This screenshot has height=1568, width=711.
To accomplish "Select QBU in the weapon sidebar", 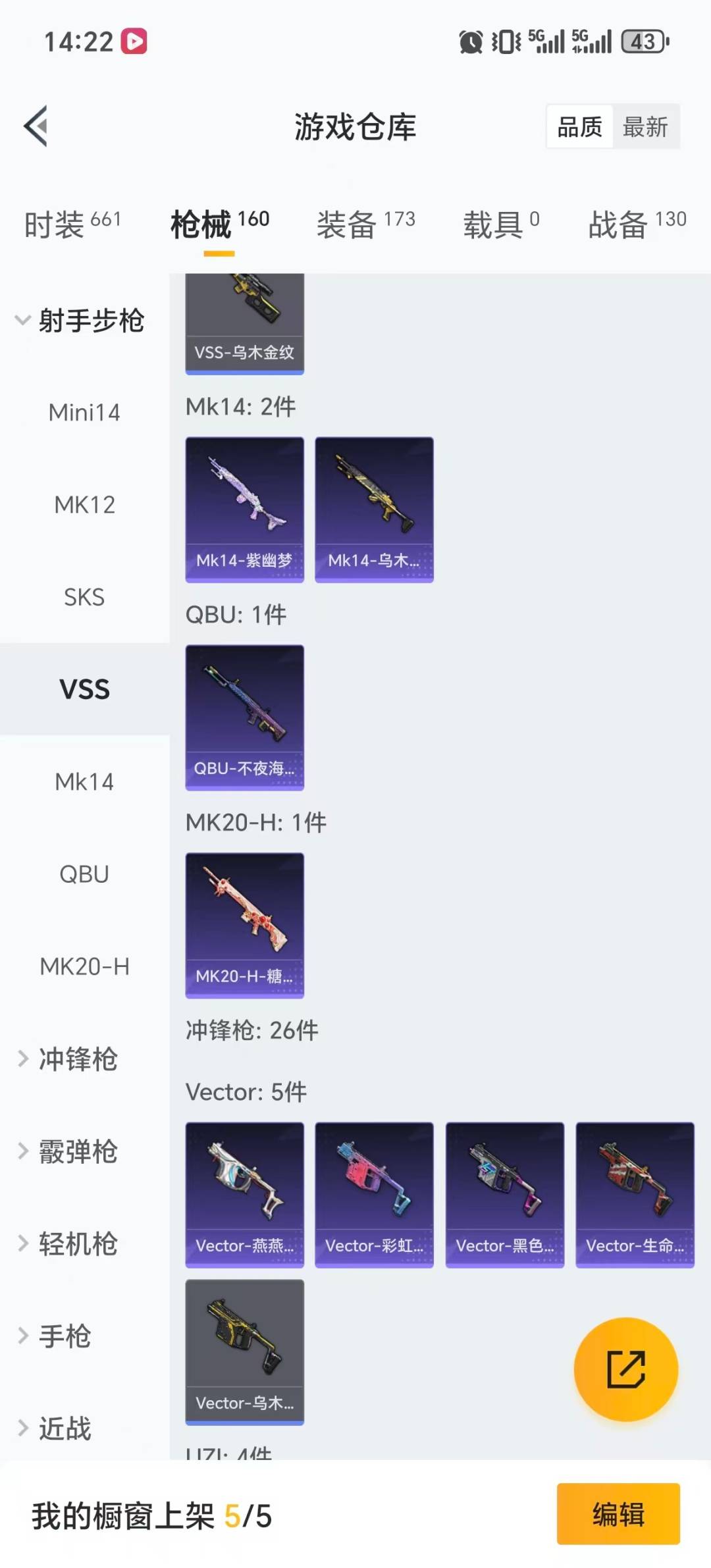I will click(x=84, y=874).
